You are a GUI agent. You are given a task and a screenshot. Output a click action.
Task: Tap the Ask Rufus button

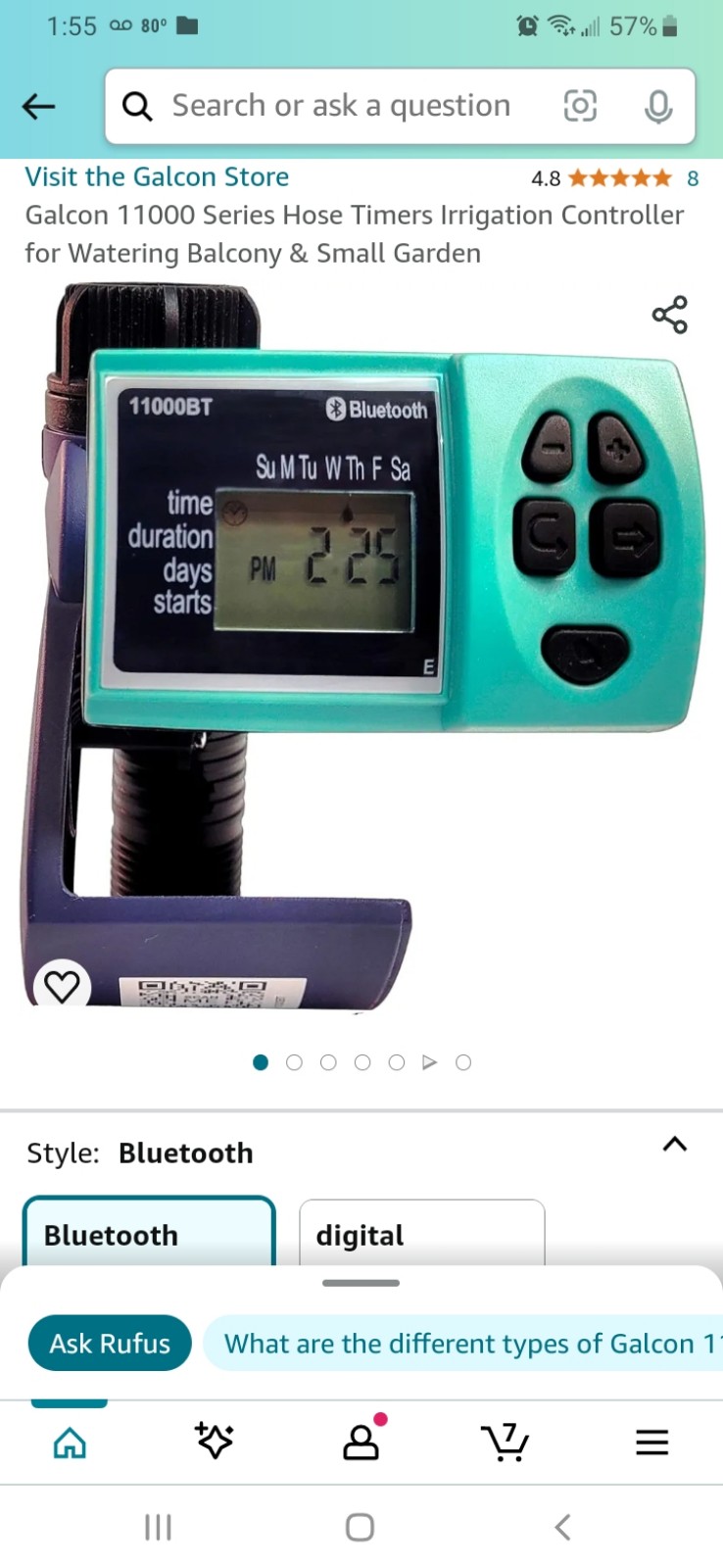pos(110,1344)
